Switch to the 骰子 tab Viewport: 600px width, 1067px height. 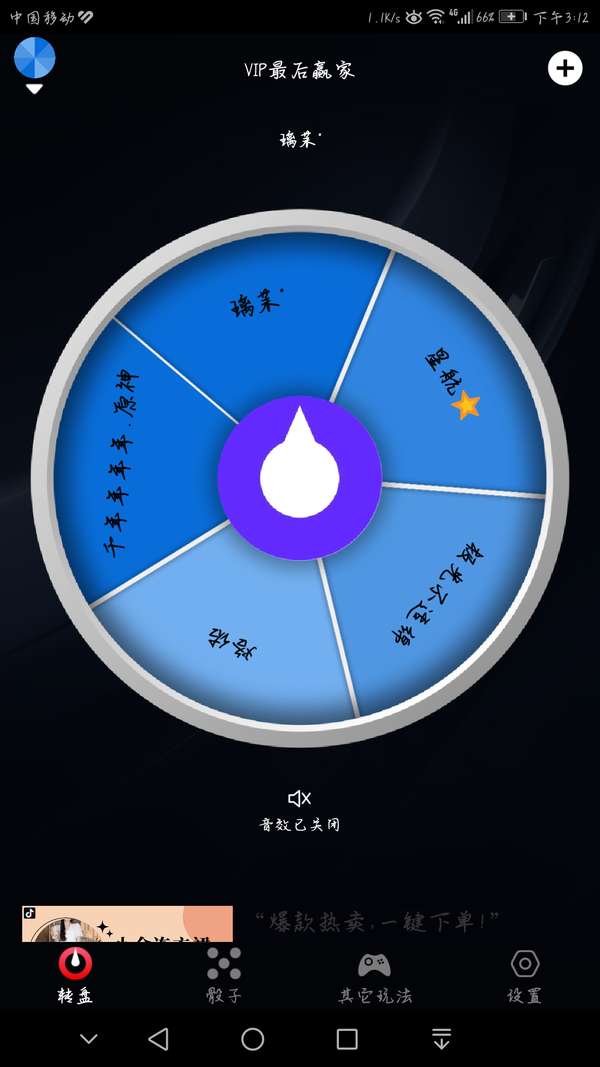tap(224, 975)
